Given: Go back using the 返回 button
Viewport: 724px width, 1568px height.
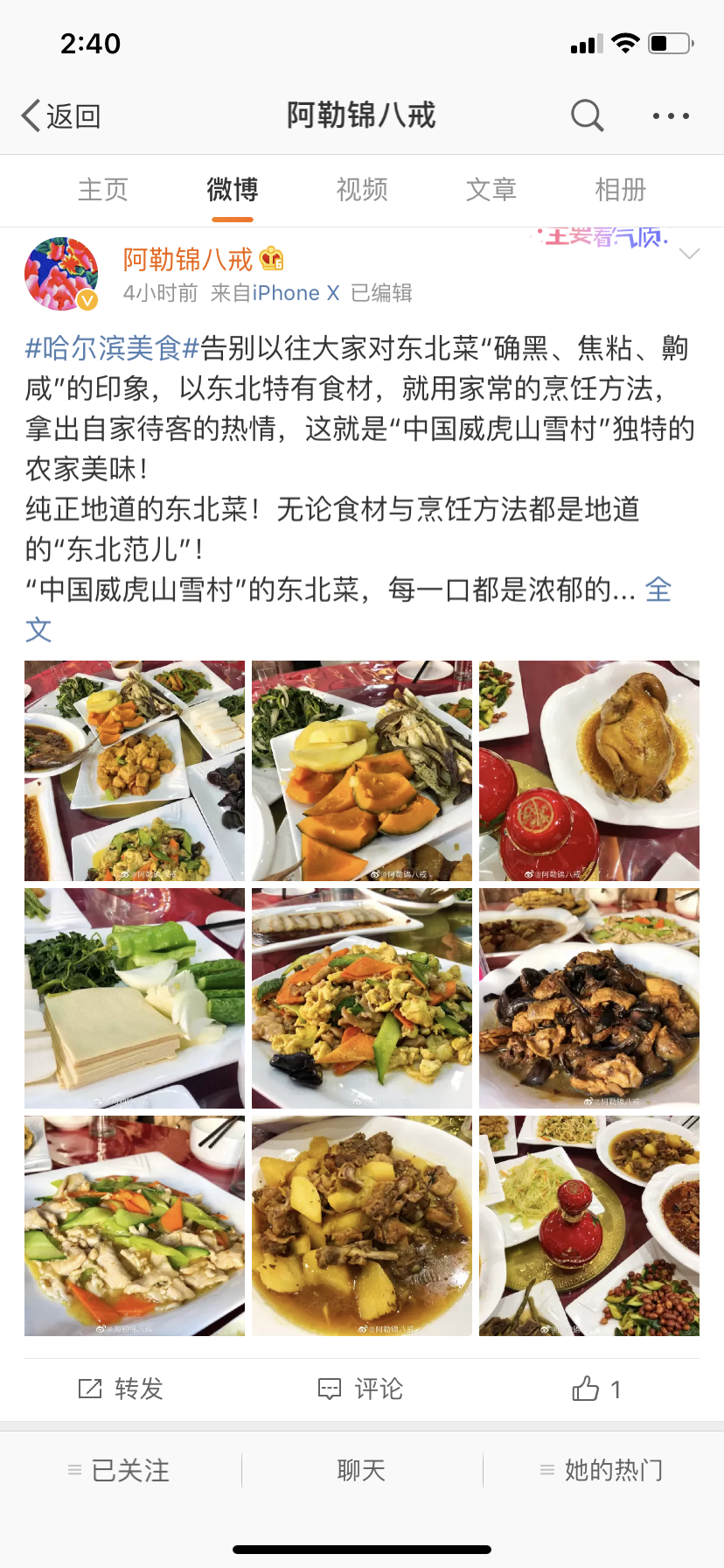Looking at the screenshot, I should click(x=61, y=115).
